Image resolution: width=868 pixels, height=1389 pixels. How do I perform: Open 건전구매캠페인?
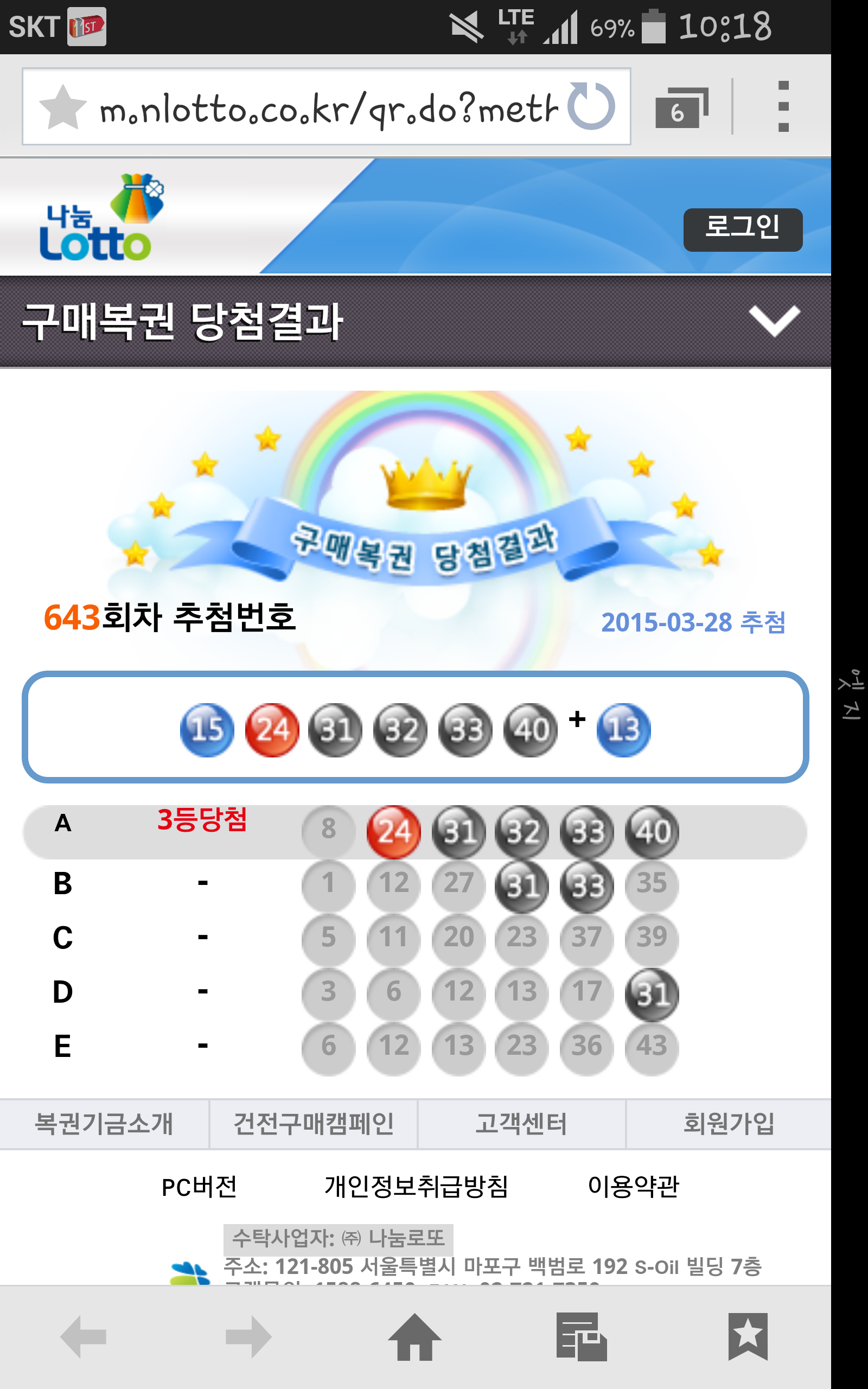[314, 1124]
